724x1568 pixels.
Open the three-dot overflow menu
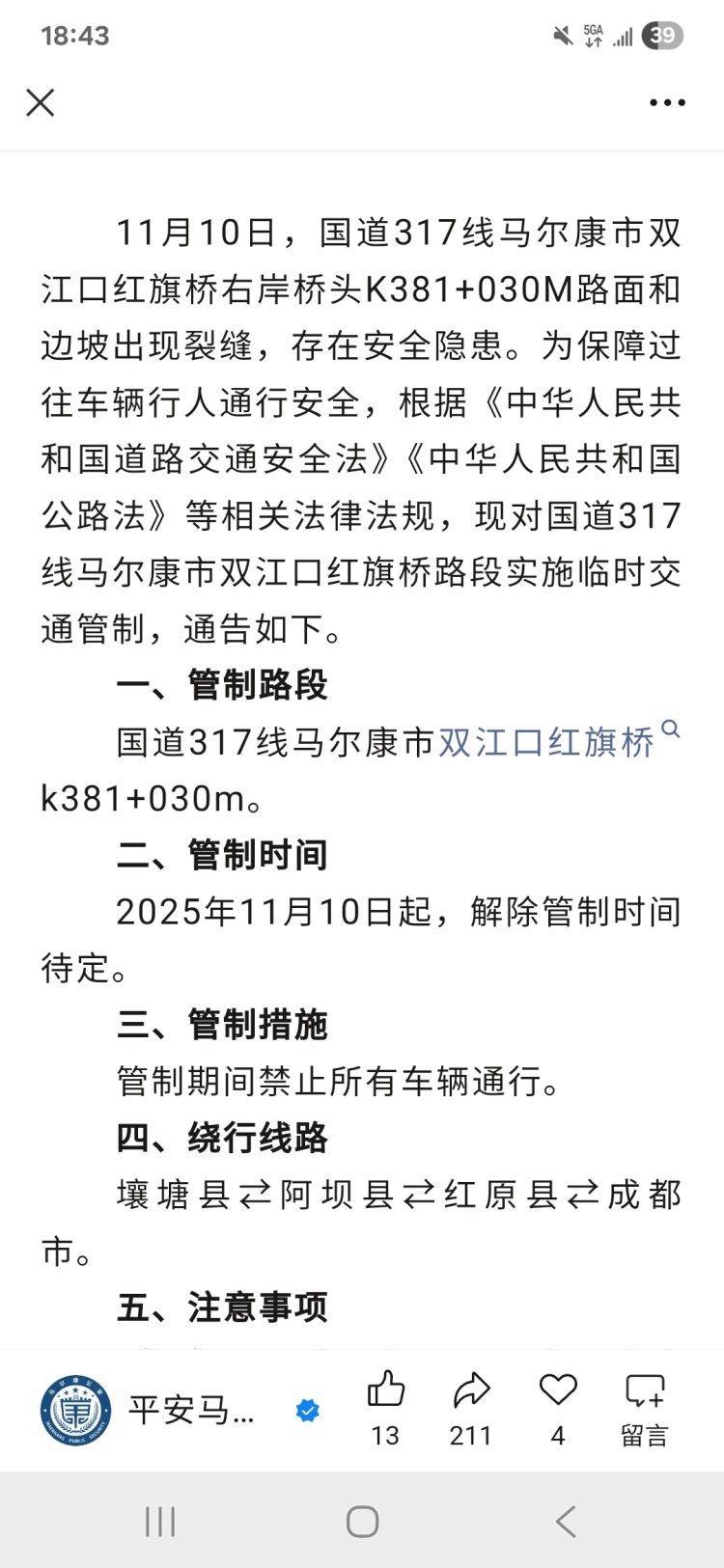tap(667, 102)
